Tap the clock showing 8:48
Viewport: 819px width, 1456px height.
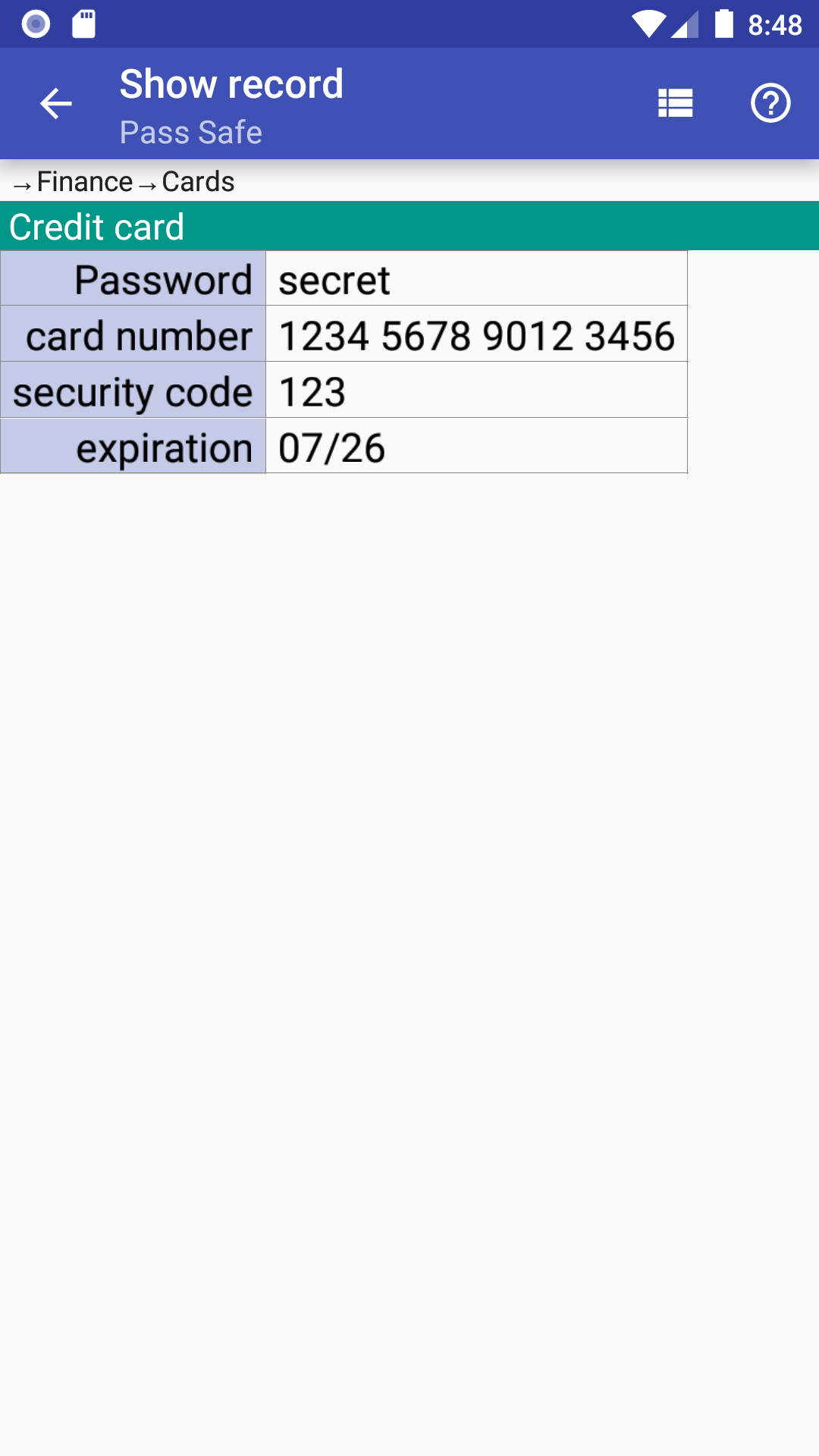(774, 23)
